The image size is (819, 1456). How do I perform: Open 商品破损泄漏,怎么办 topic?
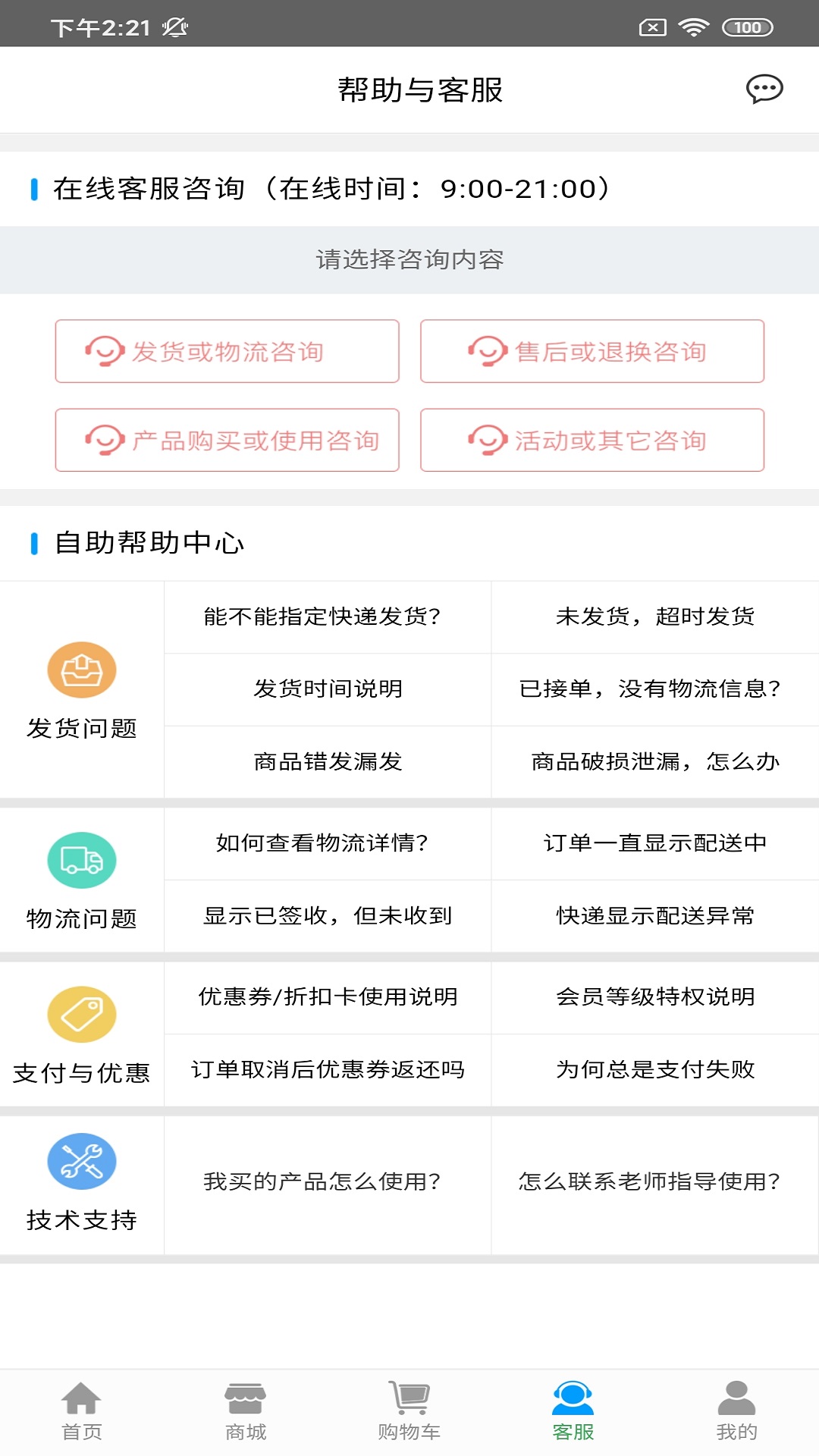pos(655,761)
